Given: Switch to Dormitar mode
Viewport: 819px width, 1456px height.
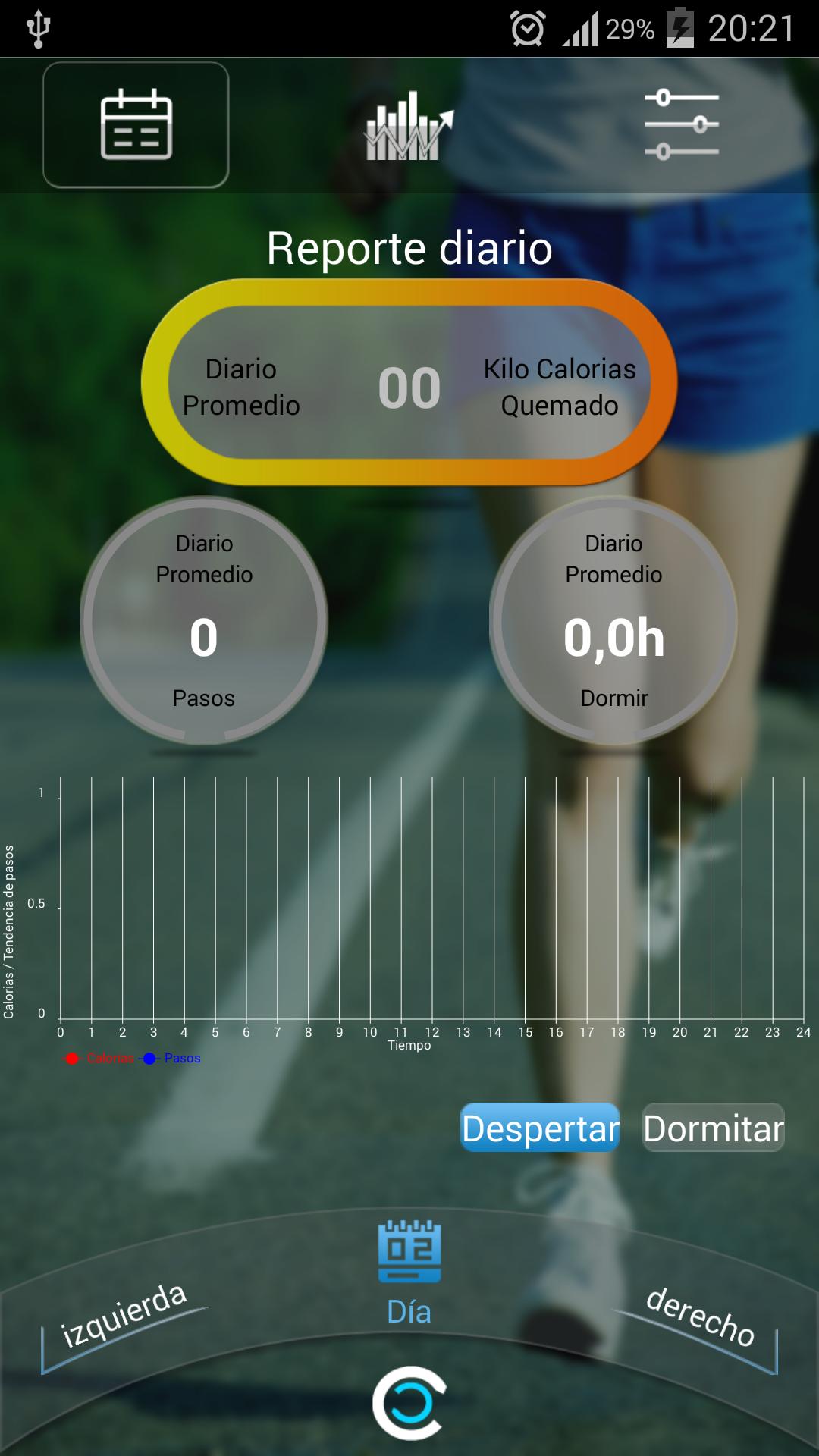Looking at the screenshot, I should click(713, 1128).
